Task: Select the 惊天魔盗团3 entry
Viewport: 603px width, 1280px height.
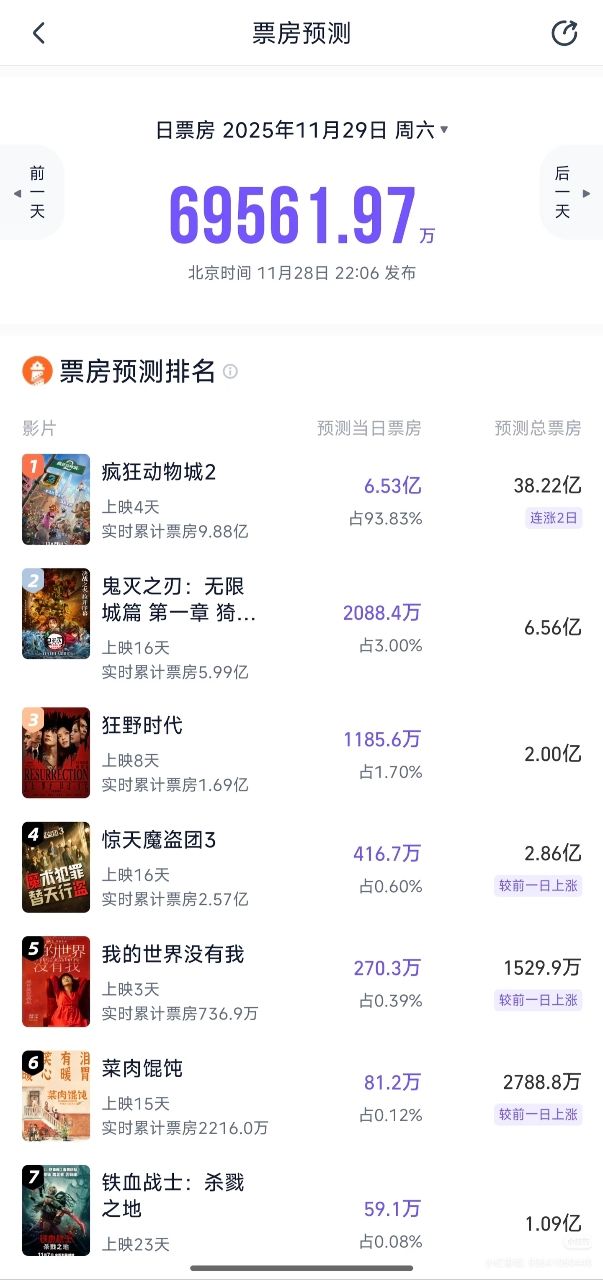Action: point(300,868)
